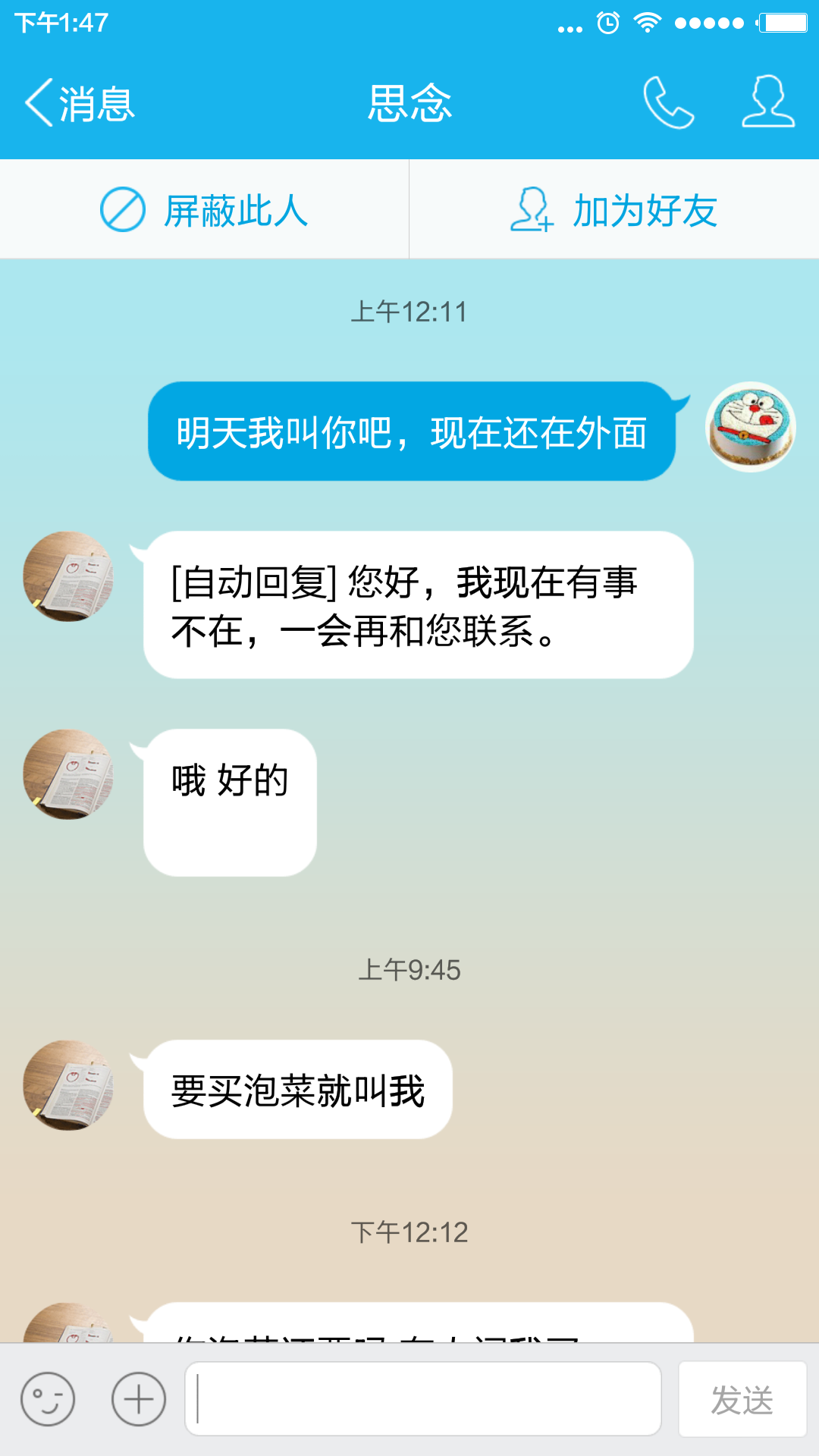The image size is (819, 1456).
Task: Open the emoji picker
Action: pos(48,1399)
